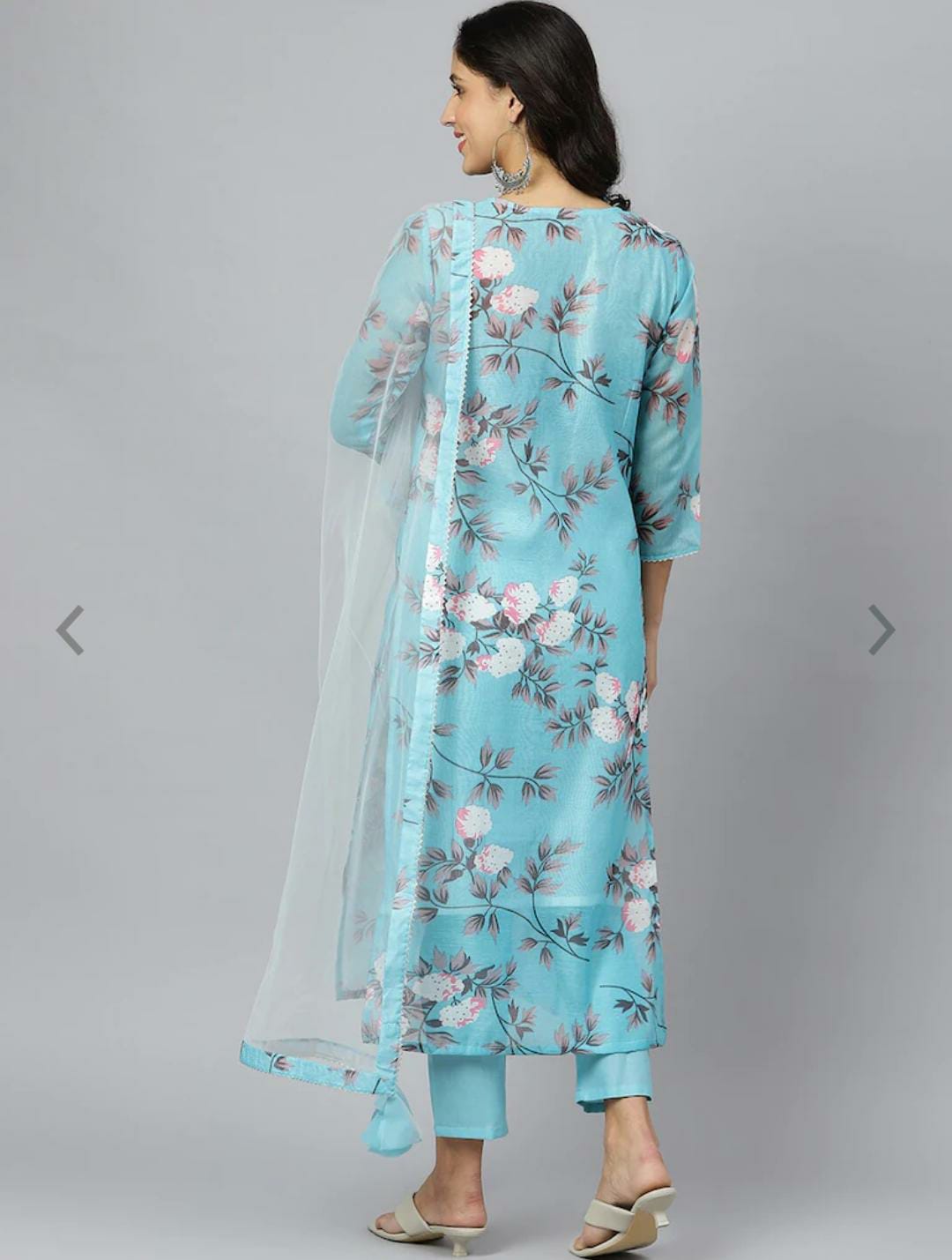The width and height of the screenshot is (952, 1260).
Task: Go to the next product image
Action: [881, 630]
